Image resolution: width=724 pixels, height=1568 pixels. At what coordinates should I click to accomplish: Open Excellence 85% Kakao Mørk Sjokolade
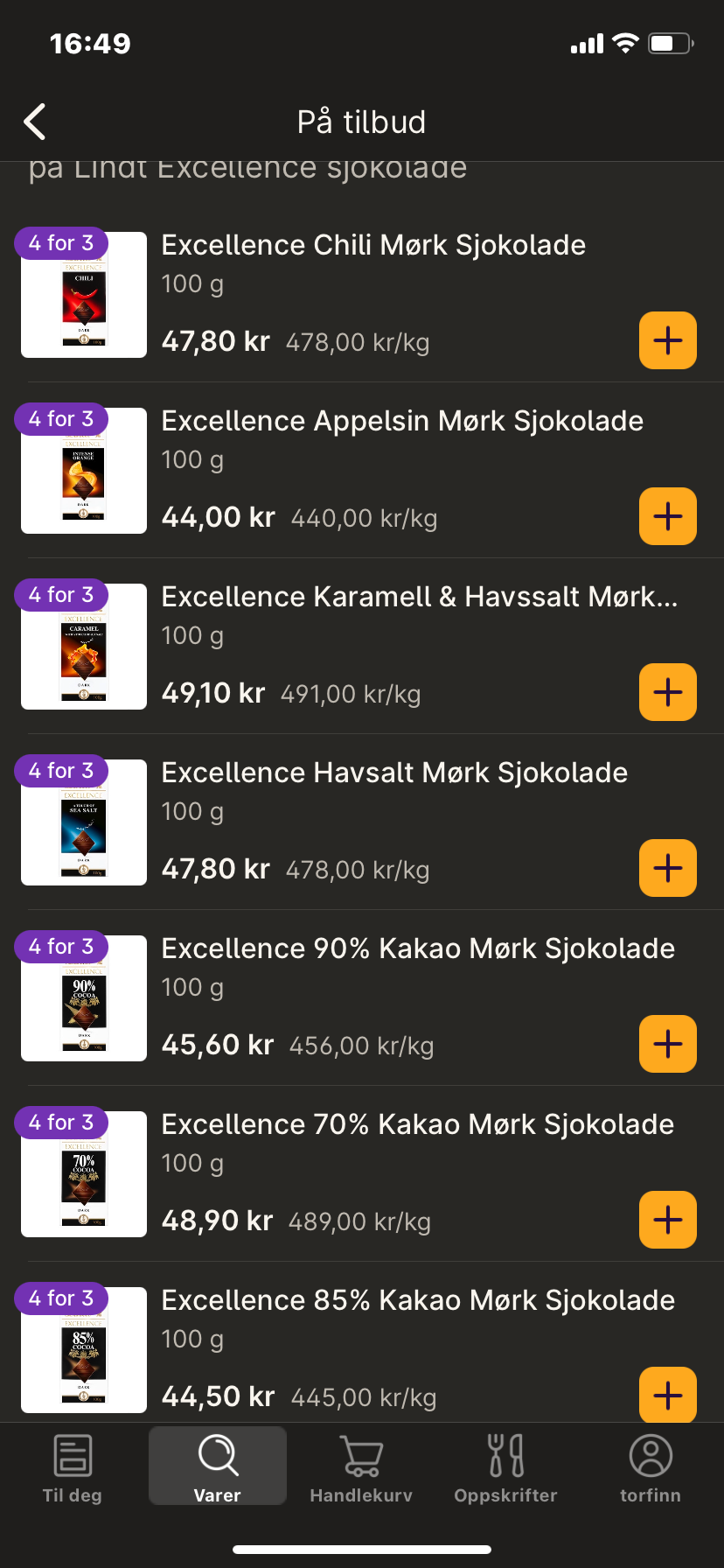[x=418, y=1301]
